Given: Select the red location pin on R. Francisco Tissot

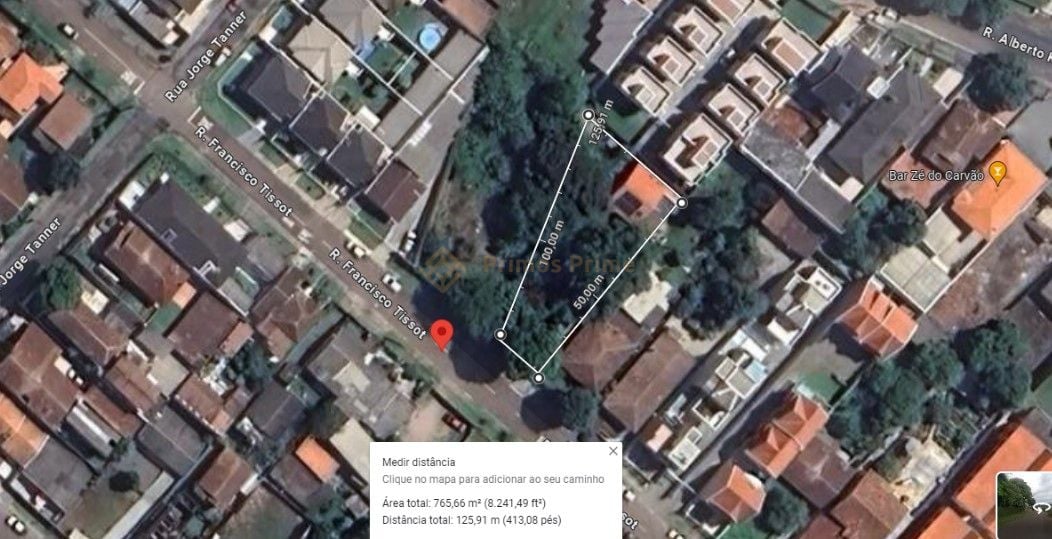Looking at the screenshot, I should coord(442,334).
